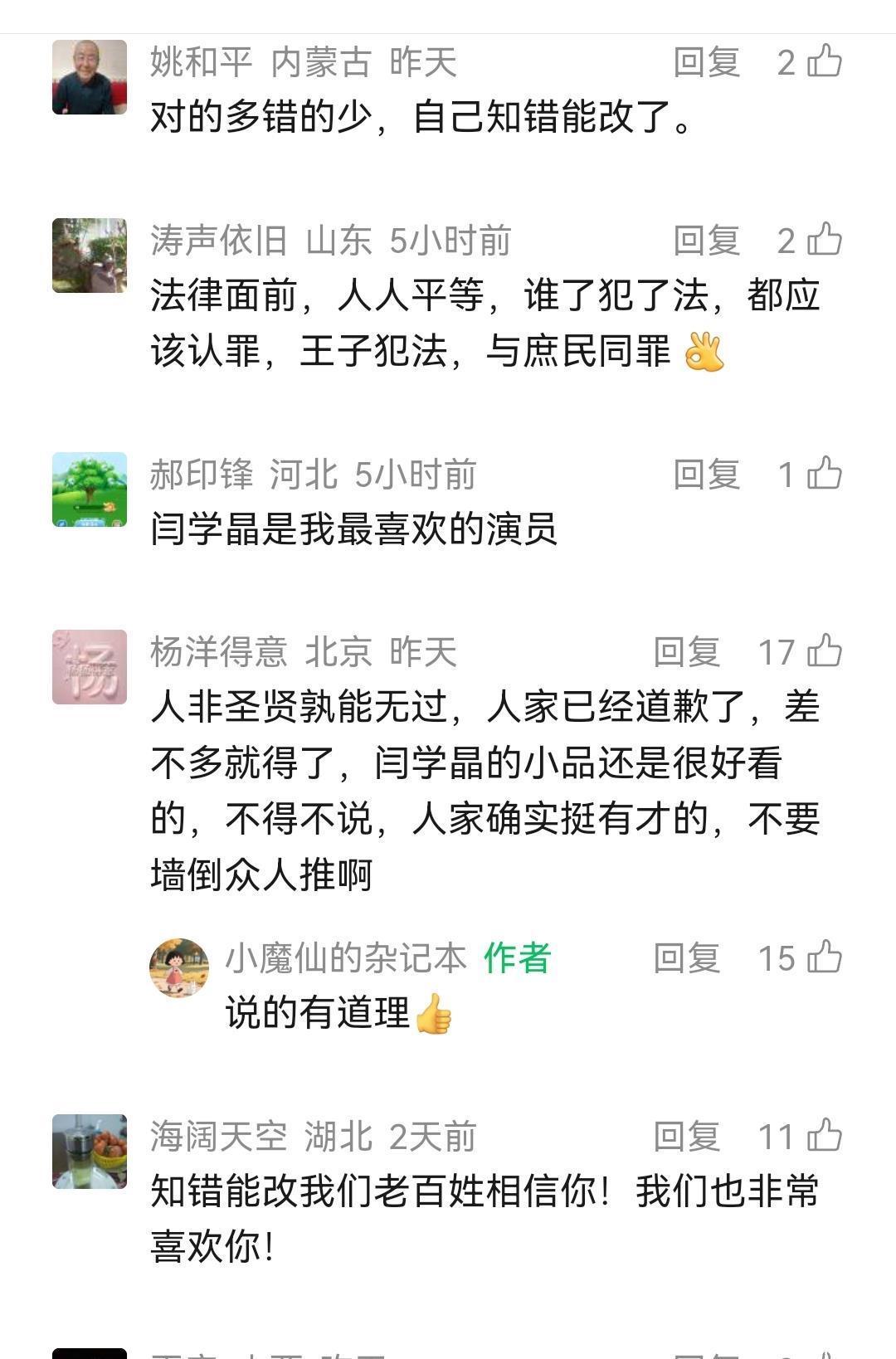
Task: Reply to 郝印锋's comment
Action: tap(706, 475)
